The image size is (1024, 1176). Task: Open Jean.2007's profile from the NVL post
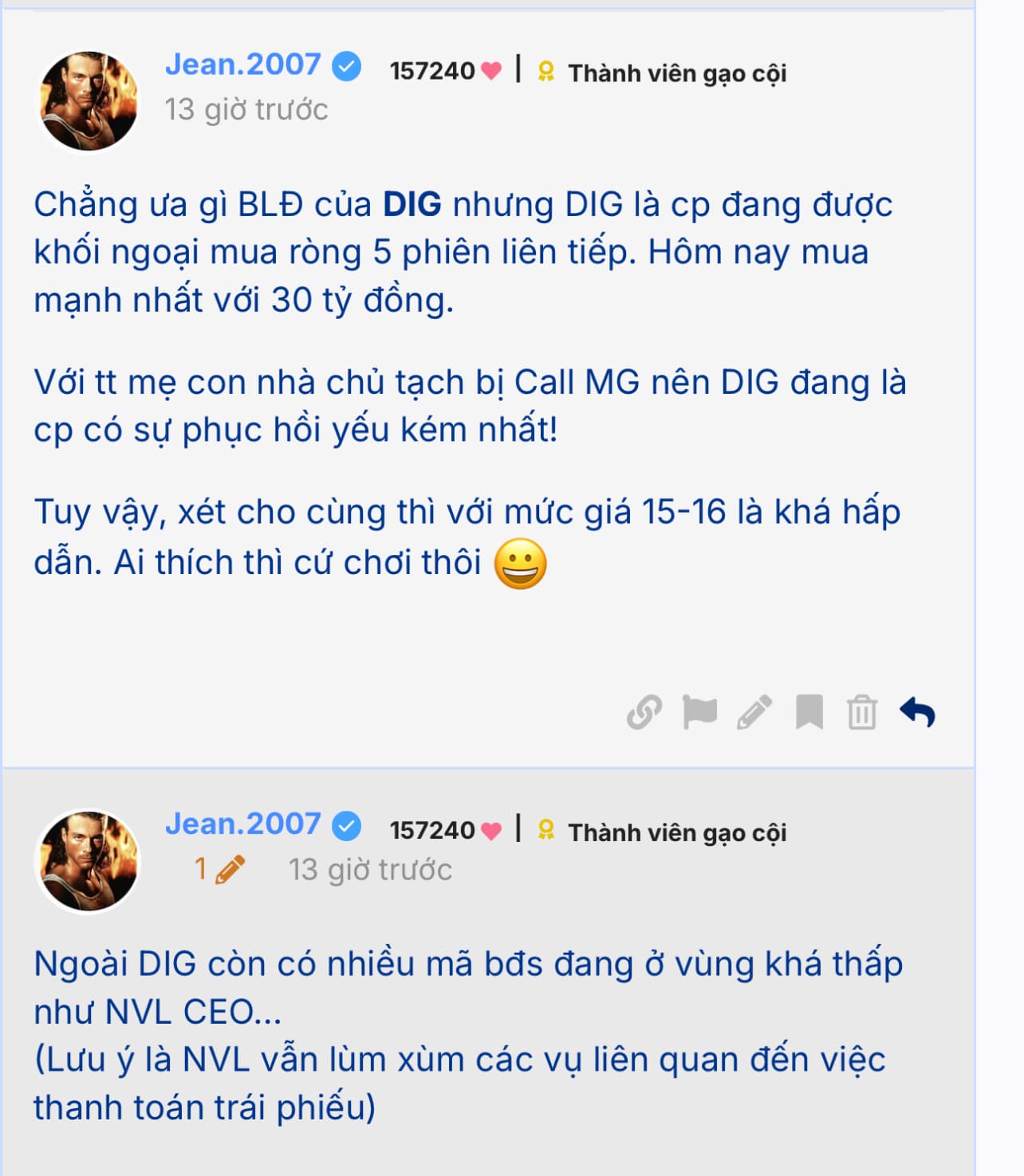click(242, 824)
